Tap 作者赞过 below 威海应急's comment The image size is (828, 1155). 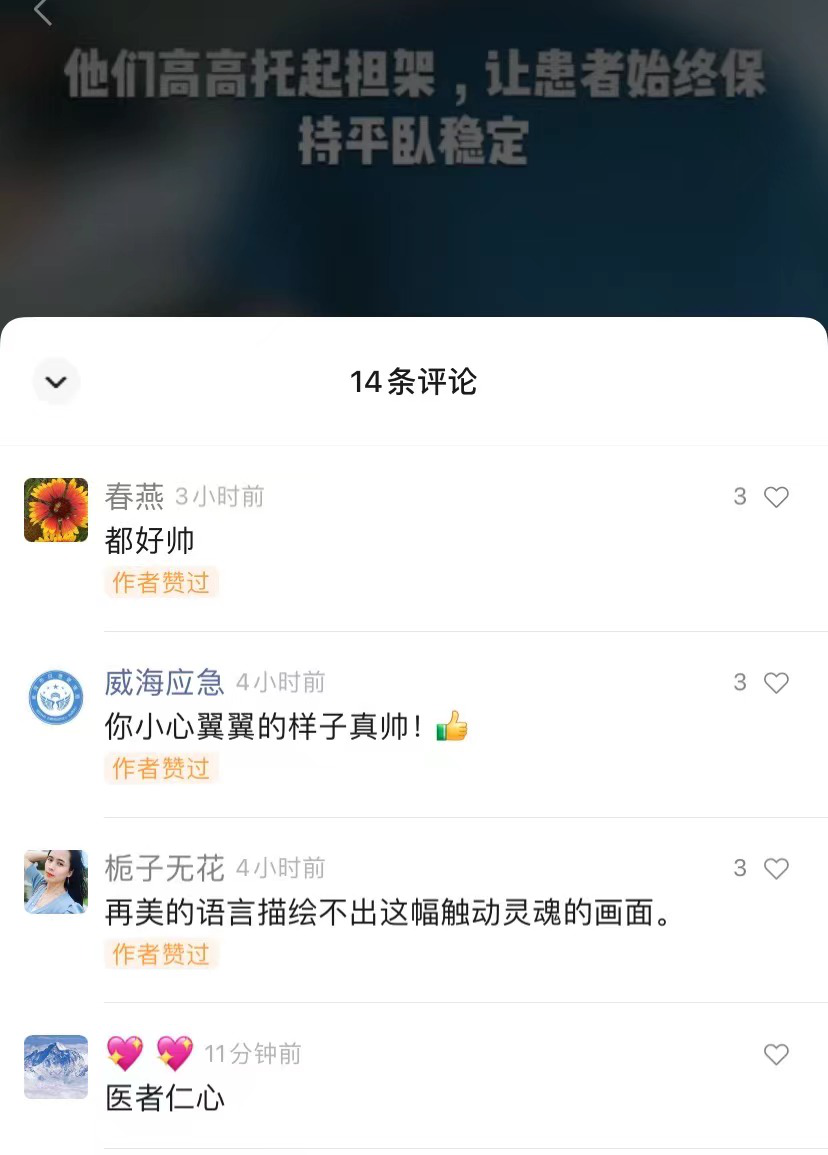(x=161, y=769)
